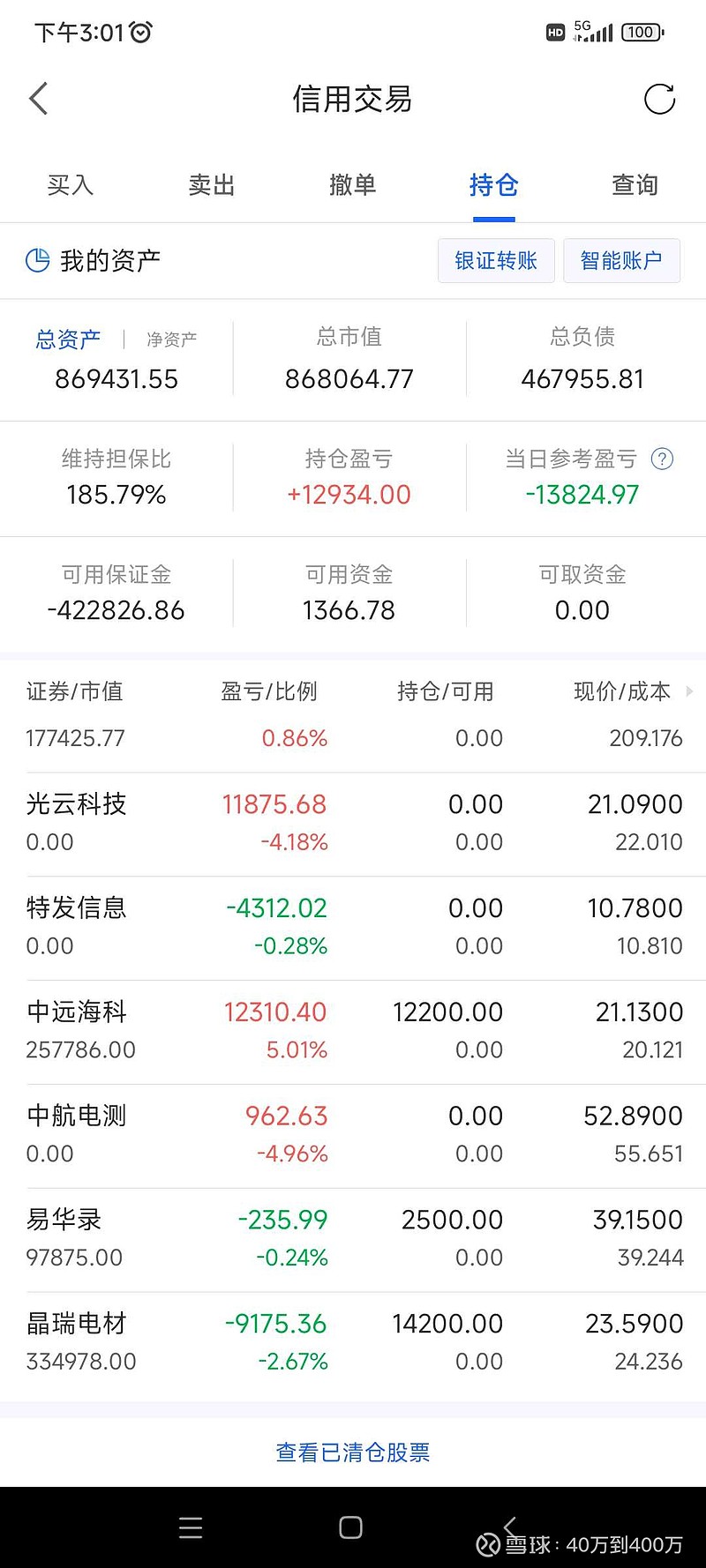Open the 易华录 holding row
This screenshot has width=706, height=1568.
pos(353,1240)
